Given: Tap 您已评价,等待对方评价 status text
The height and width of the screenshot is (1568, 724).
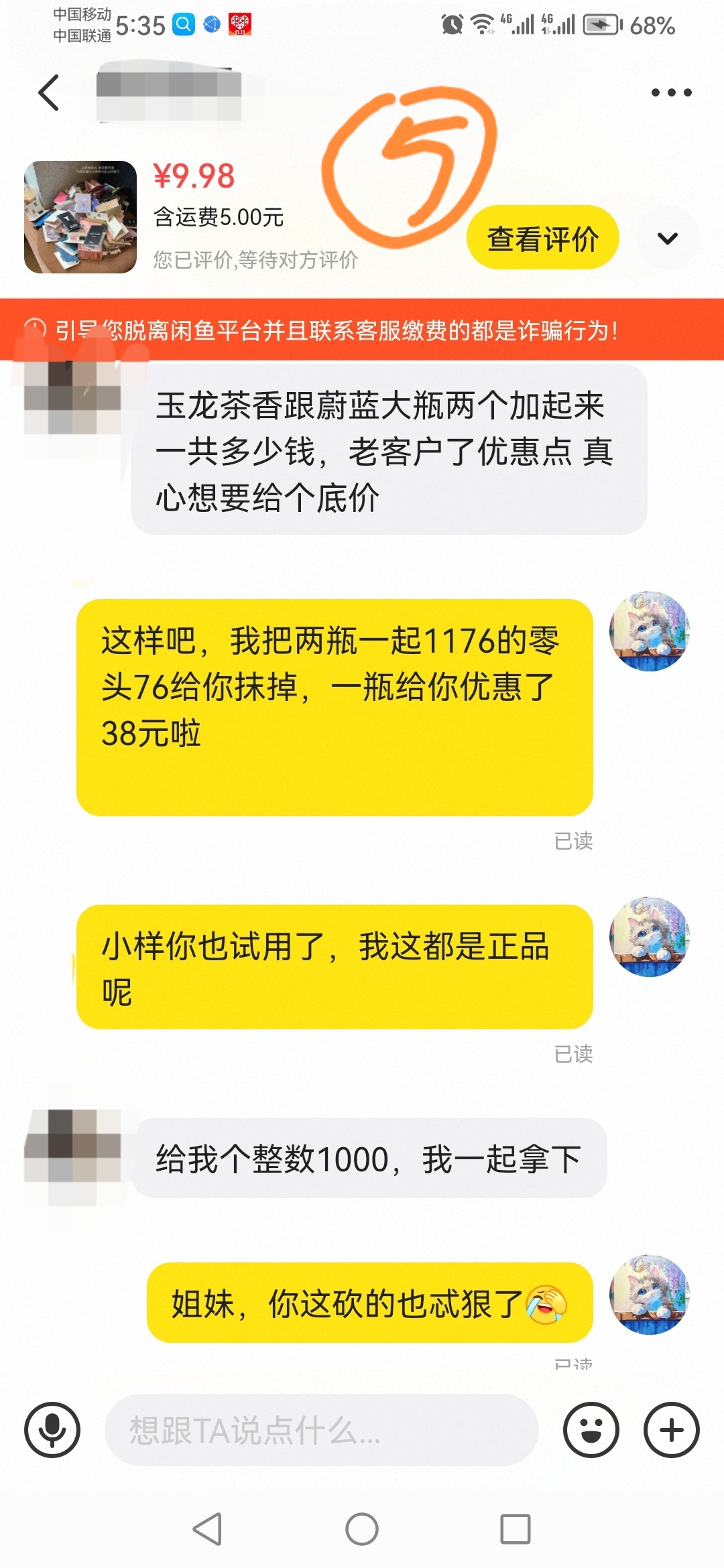Looking at the screenshot, I should click(256, 260).
